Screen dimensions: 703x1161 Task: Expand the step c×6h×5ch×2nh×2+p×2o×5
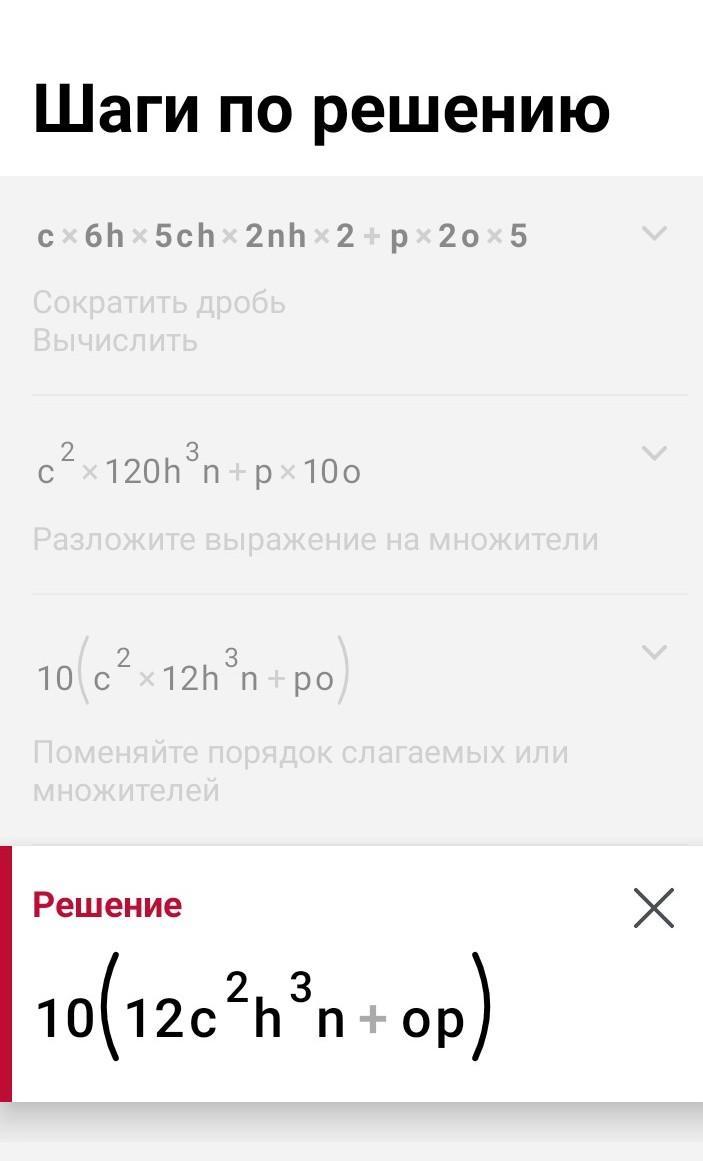tap(654, 234)
